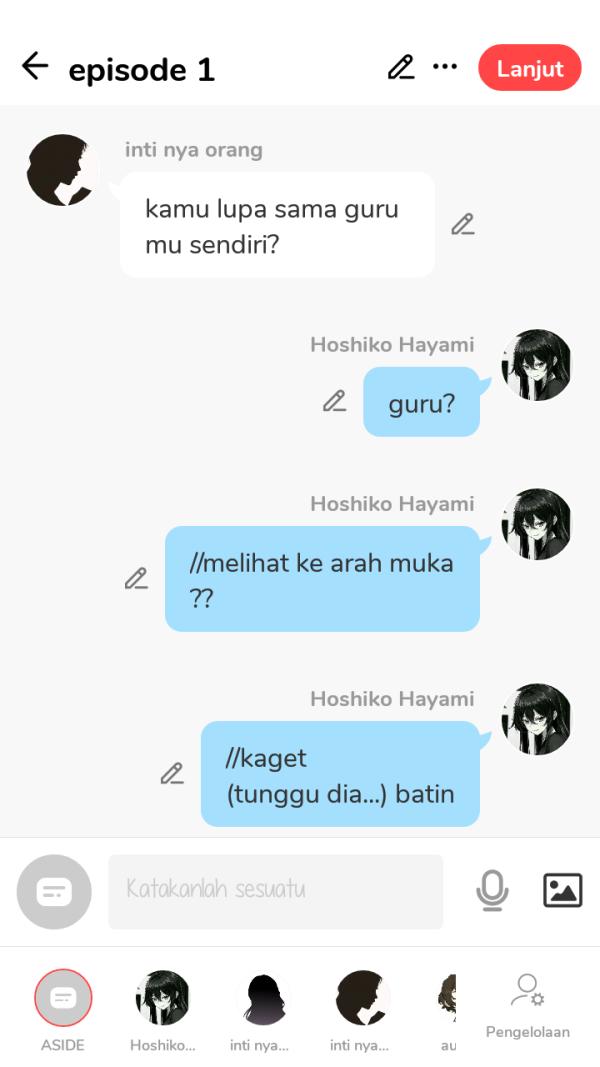The image size is (600, 1067).
Task: Edit the '//melihat ke arah muka' message
Action: coord(136,578)
